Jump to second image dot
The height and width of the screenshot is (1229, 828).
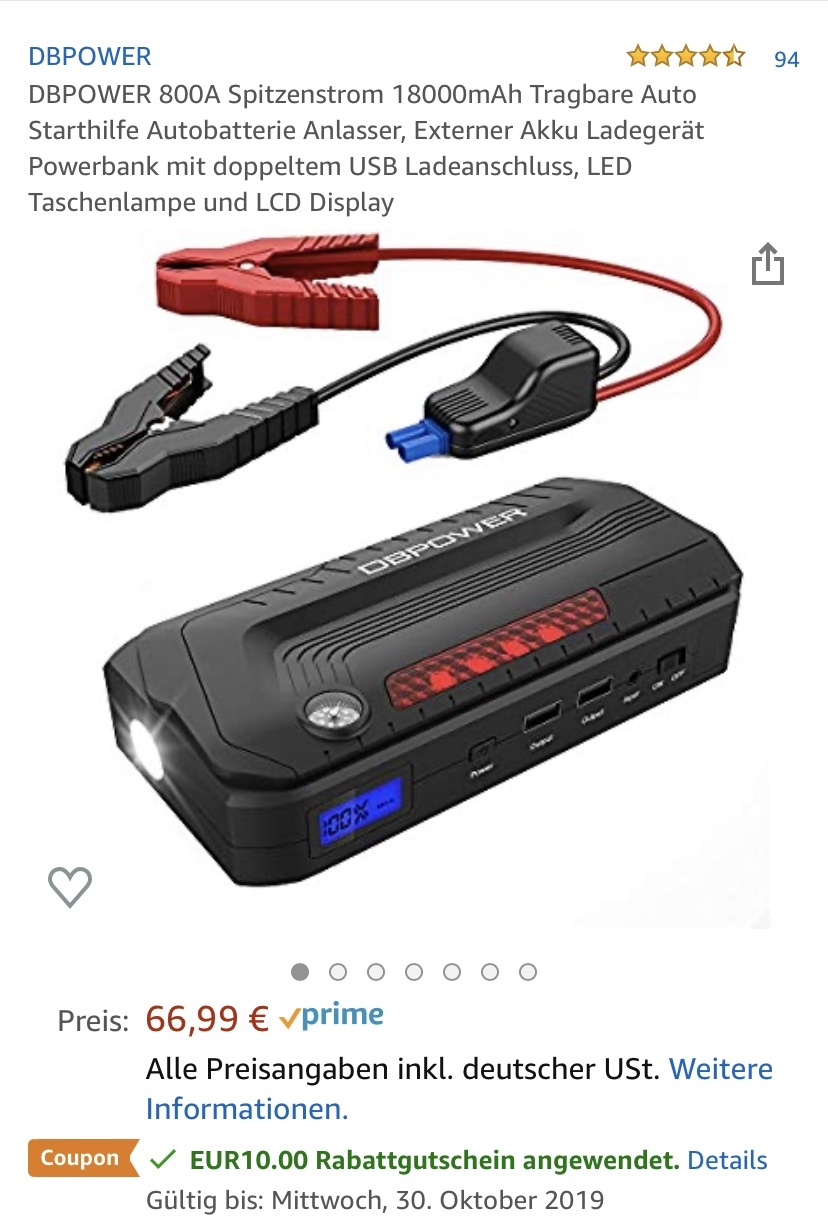[338, 971]
